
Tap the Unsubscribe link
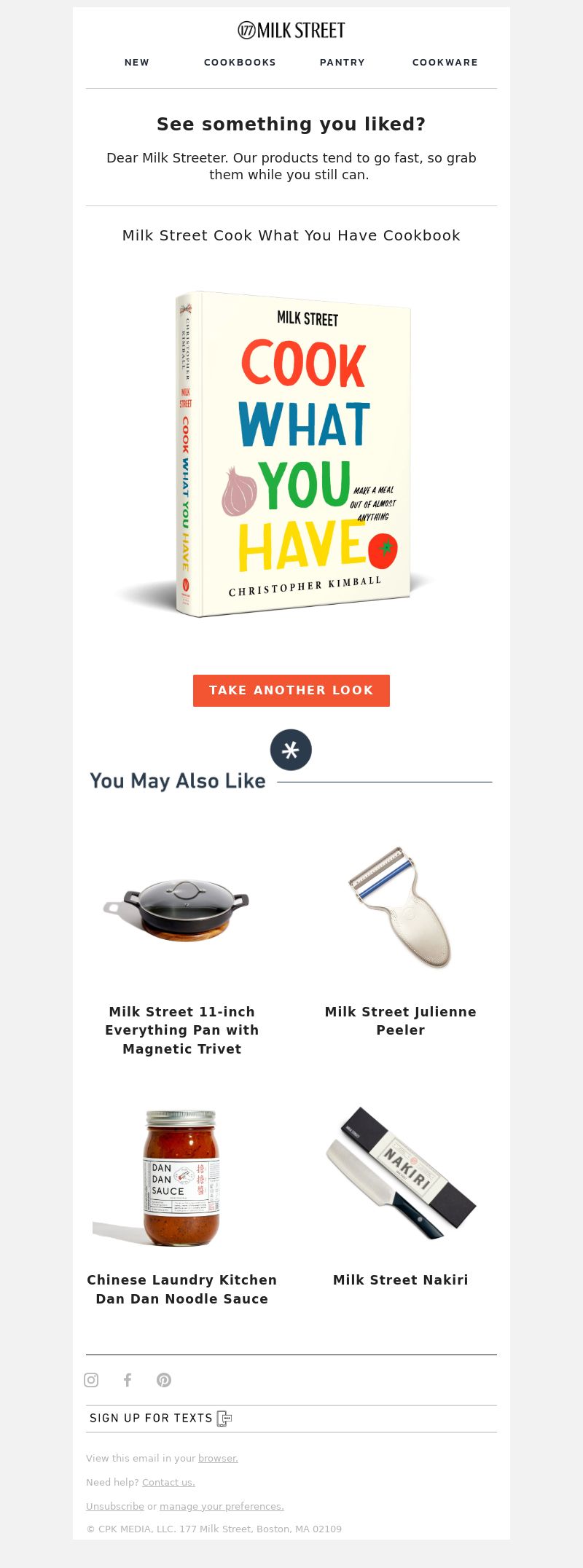[x=114, y=1506]
